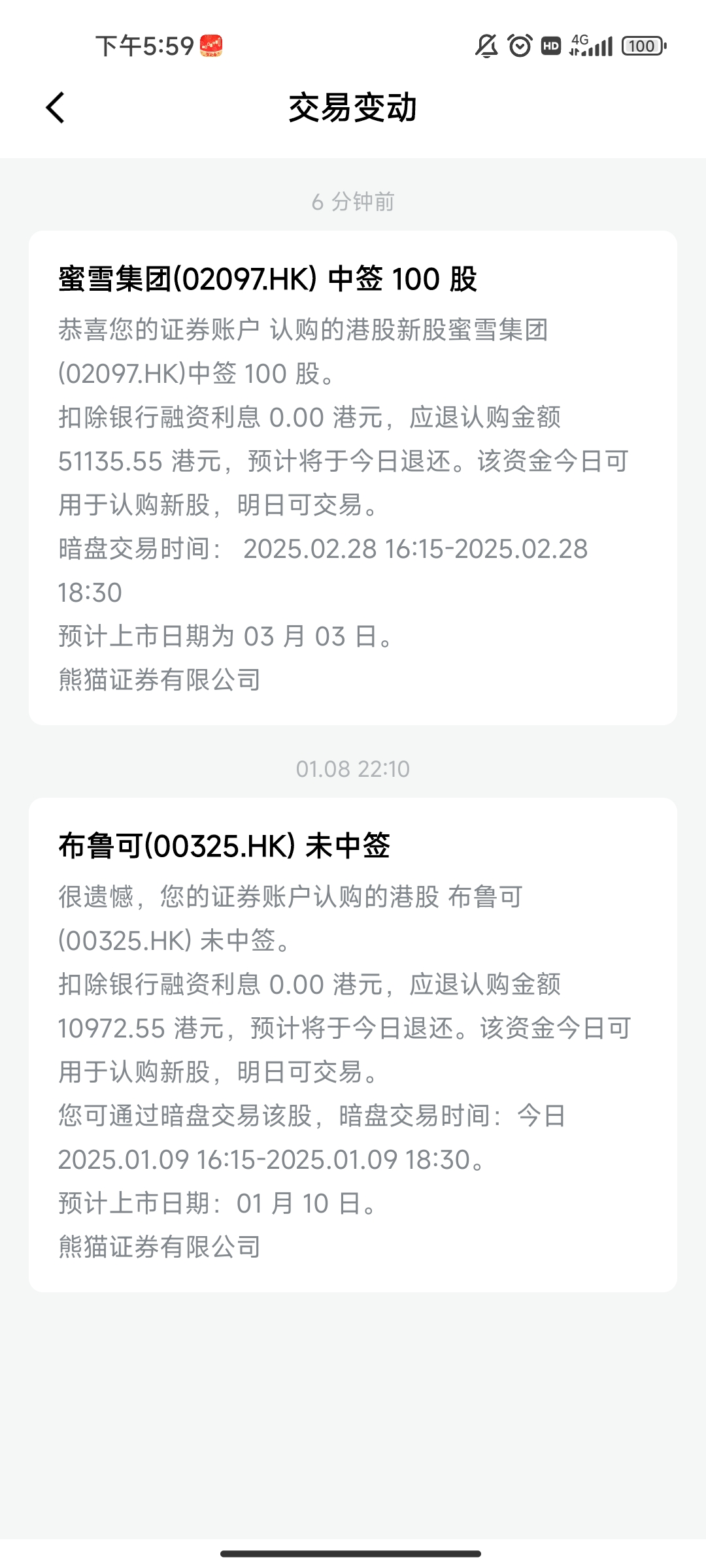The width and height of the screenshot is (706, 1568).
Task: Go back from the 交易变动 page
Action: point(56,108)
